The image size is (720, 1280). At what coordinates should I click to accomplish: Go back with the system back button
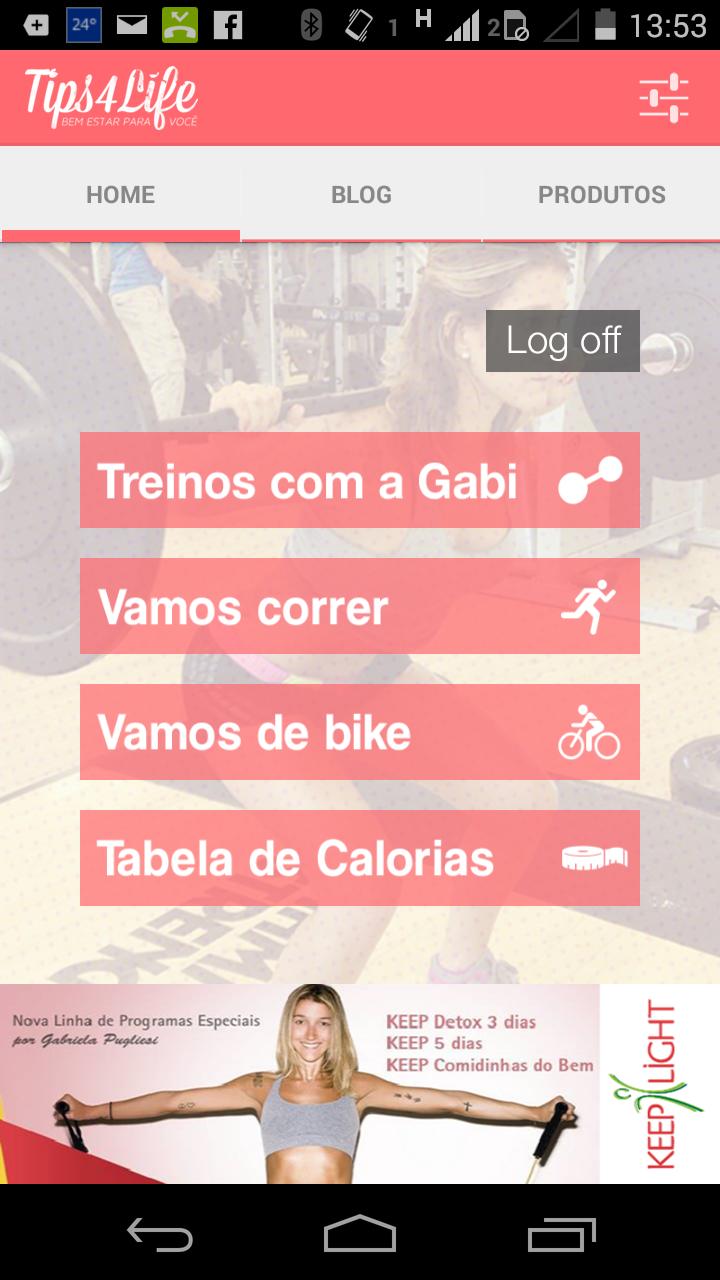(160, 1235)
